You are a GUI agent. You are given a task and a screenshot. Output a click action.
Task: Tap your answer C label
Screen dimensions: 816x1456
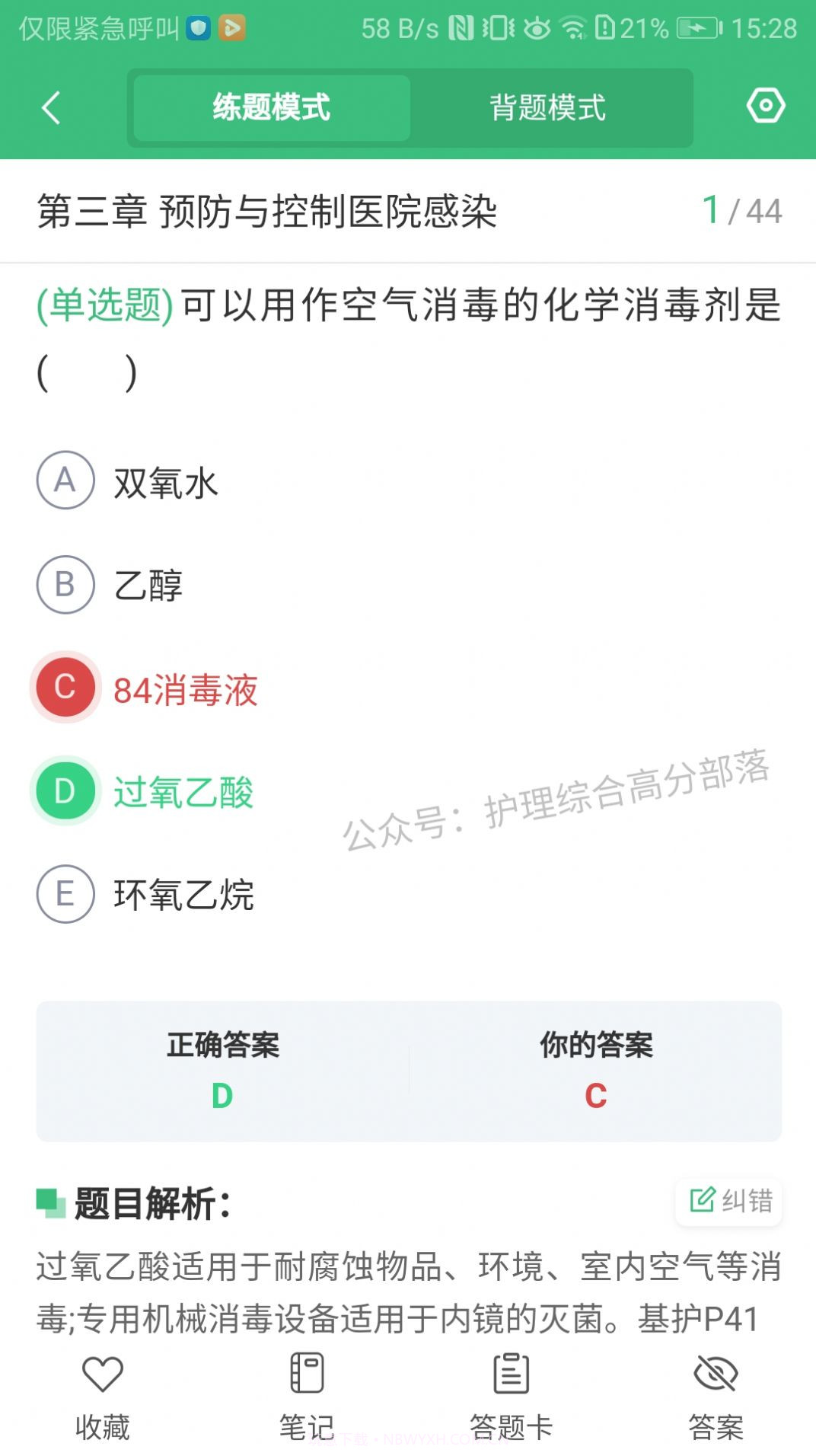coord(594,1097)
